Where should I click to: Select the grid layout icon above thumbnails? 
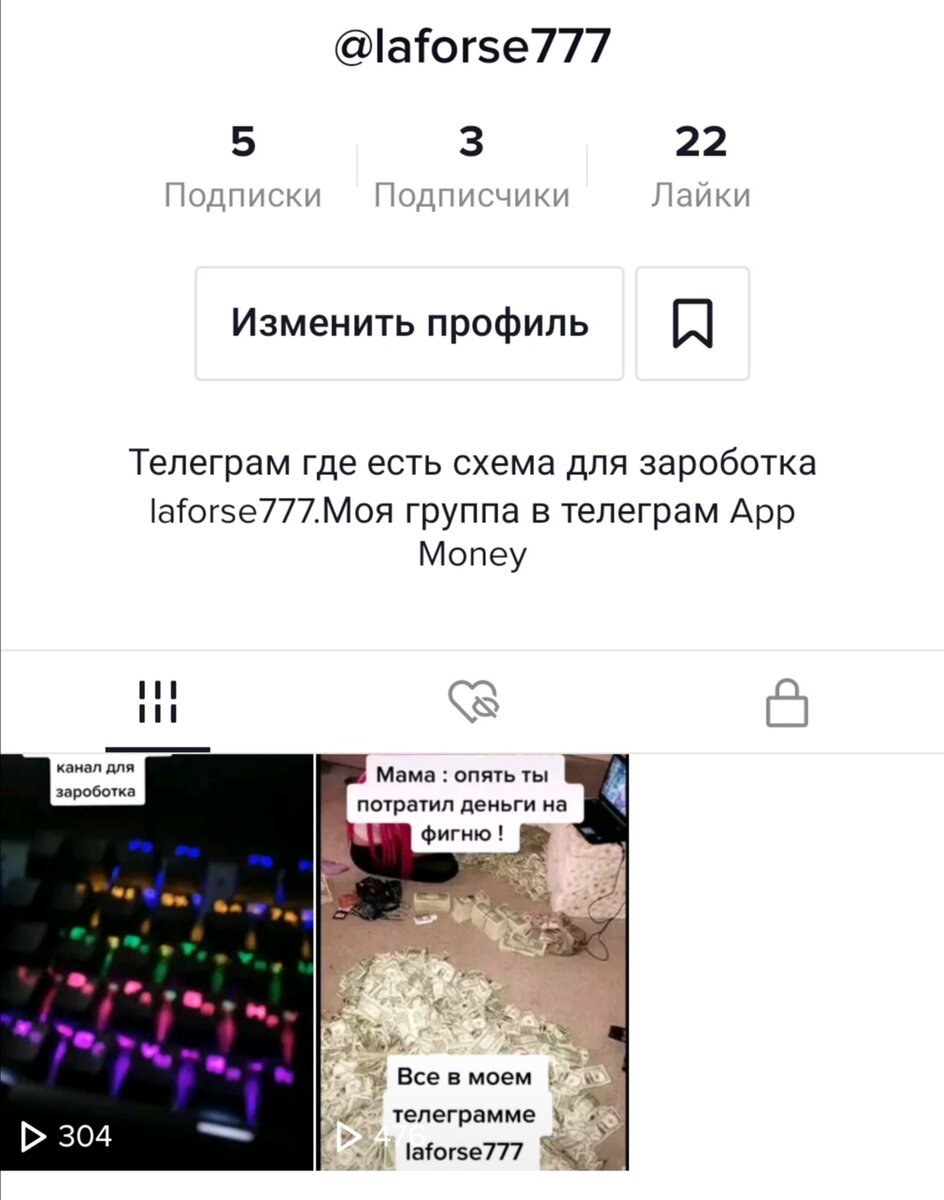coord(157,703)
